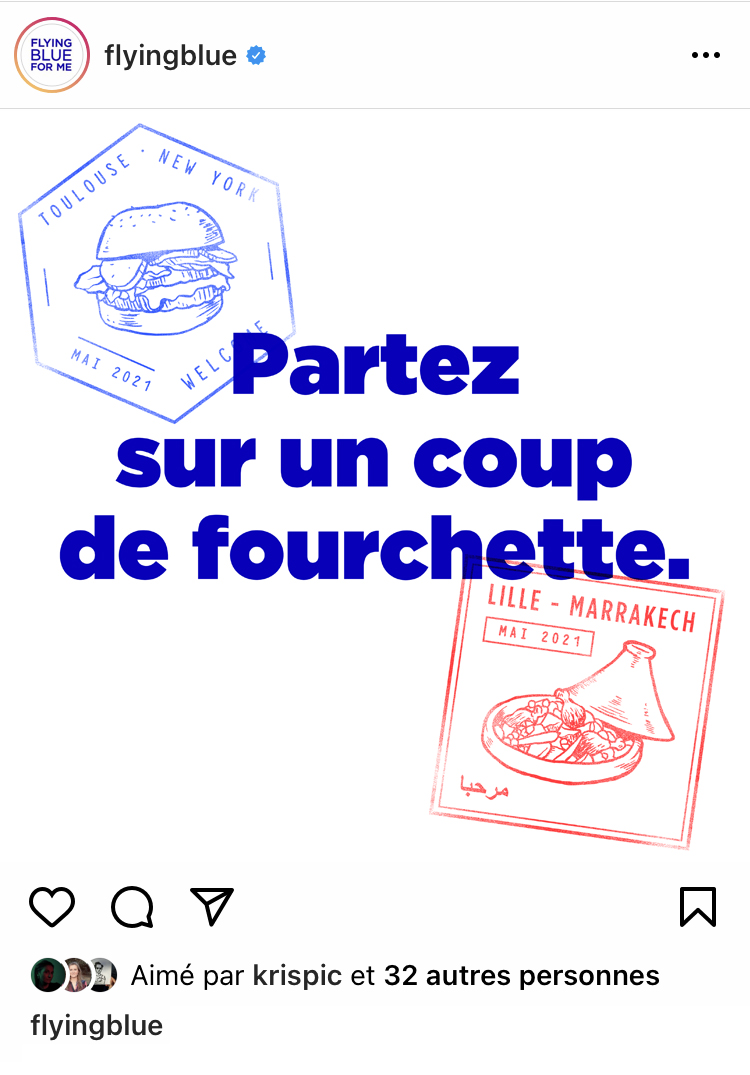Open flyingblue from the caption username

[x=96, y=1025]
